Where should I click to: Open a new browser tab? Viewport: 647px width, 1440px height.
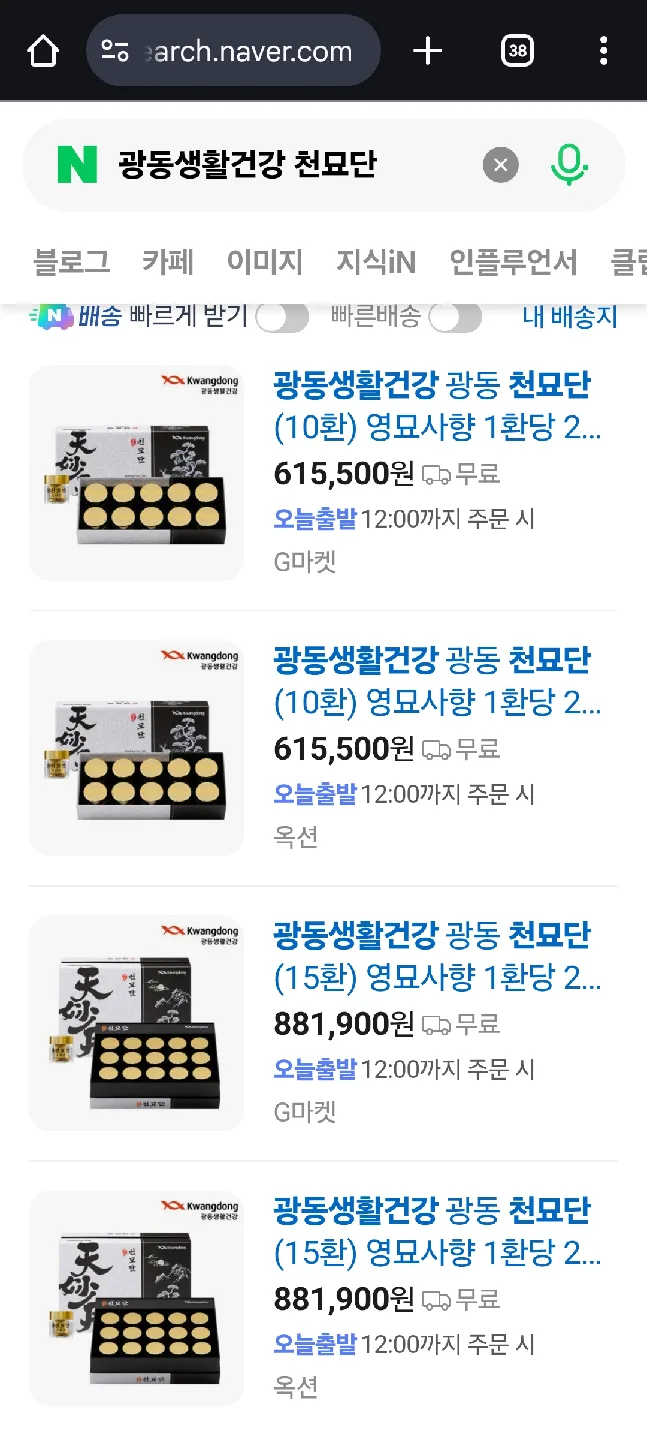pyautogui.click(x=427, y=51)
